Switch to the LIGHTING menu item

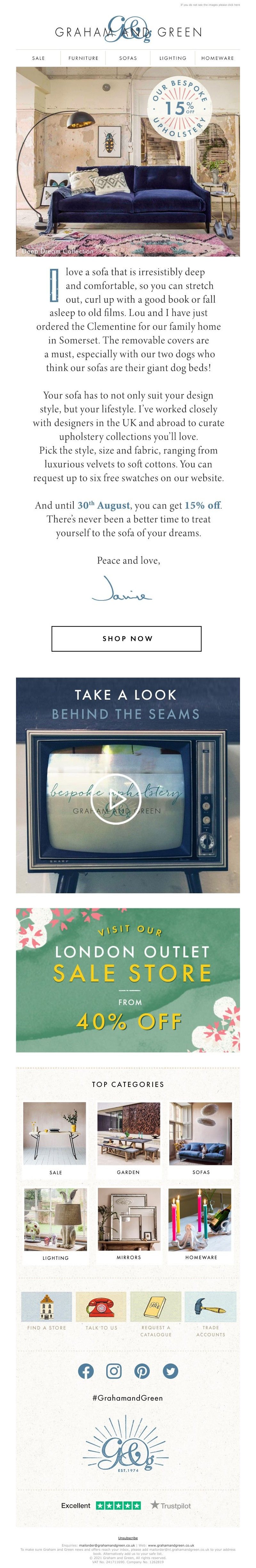[173, 59]
